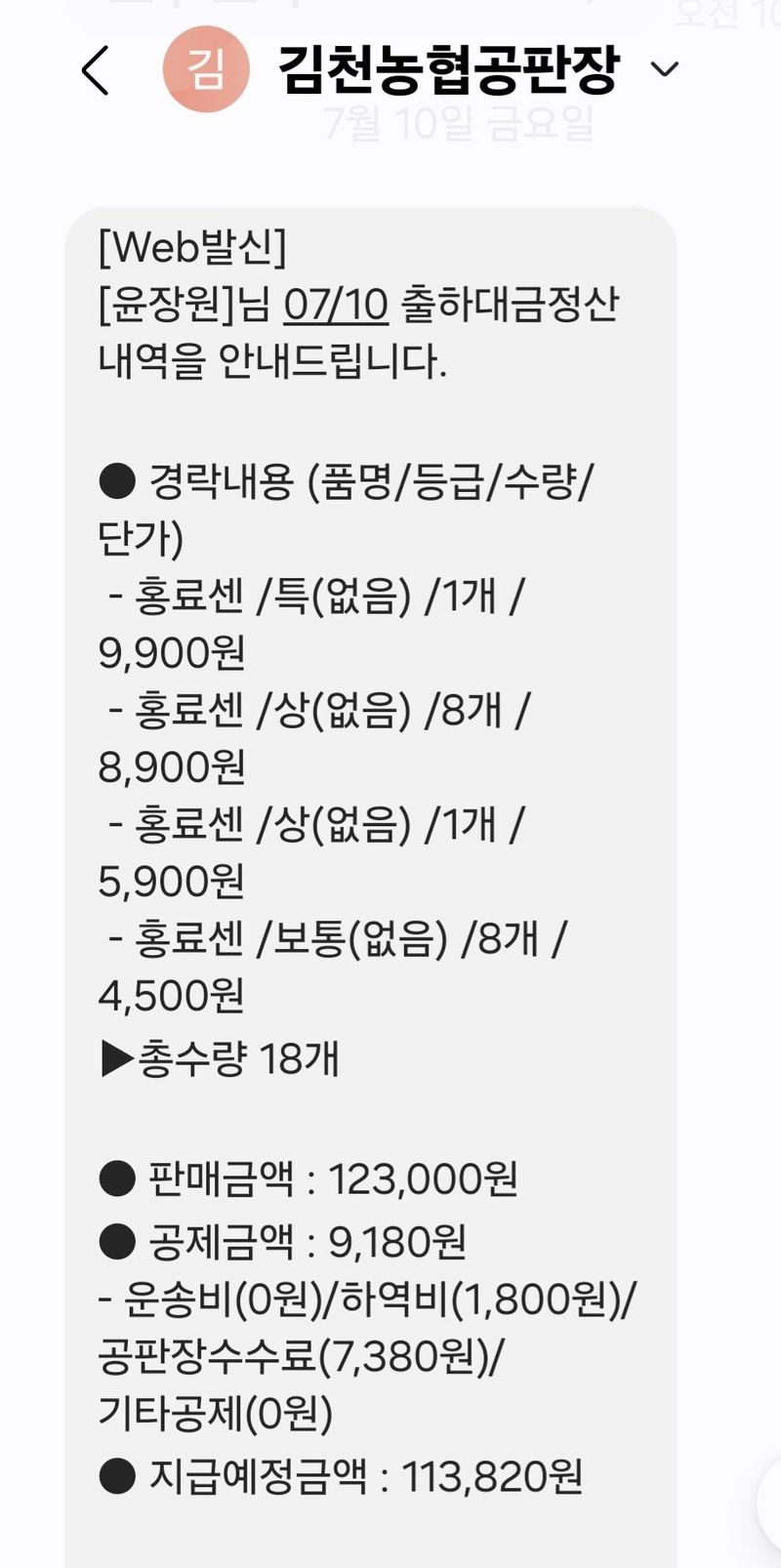This screenshot has width=781, height=1568.
Task: Go back to the message list
Action: pos(95,70)
